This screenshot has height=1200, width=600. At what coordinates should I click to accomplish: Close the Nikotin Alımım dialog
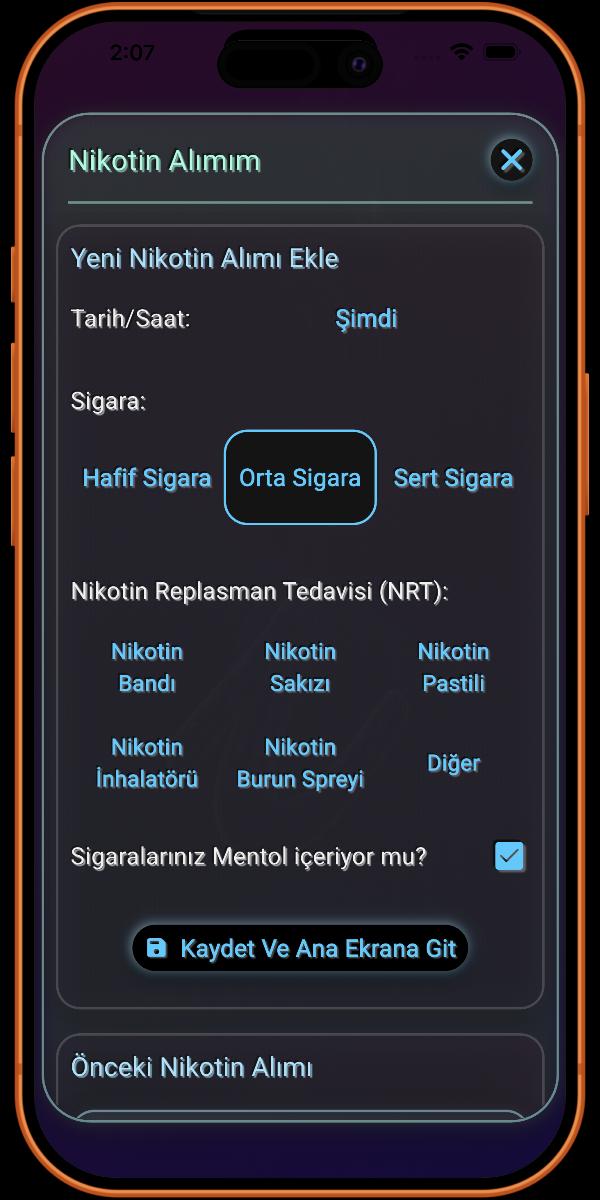click(x=511, y=160)
